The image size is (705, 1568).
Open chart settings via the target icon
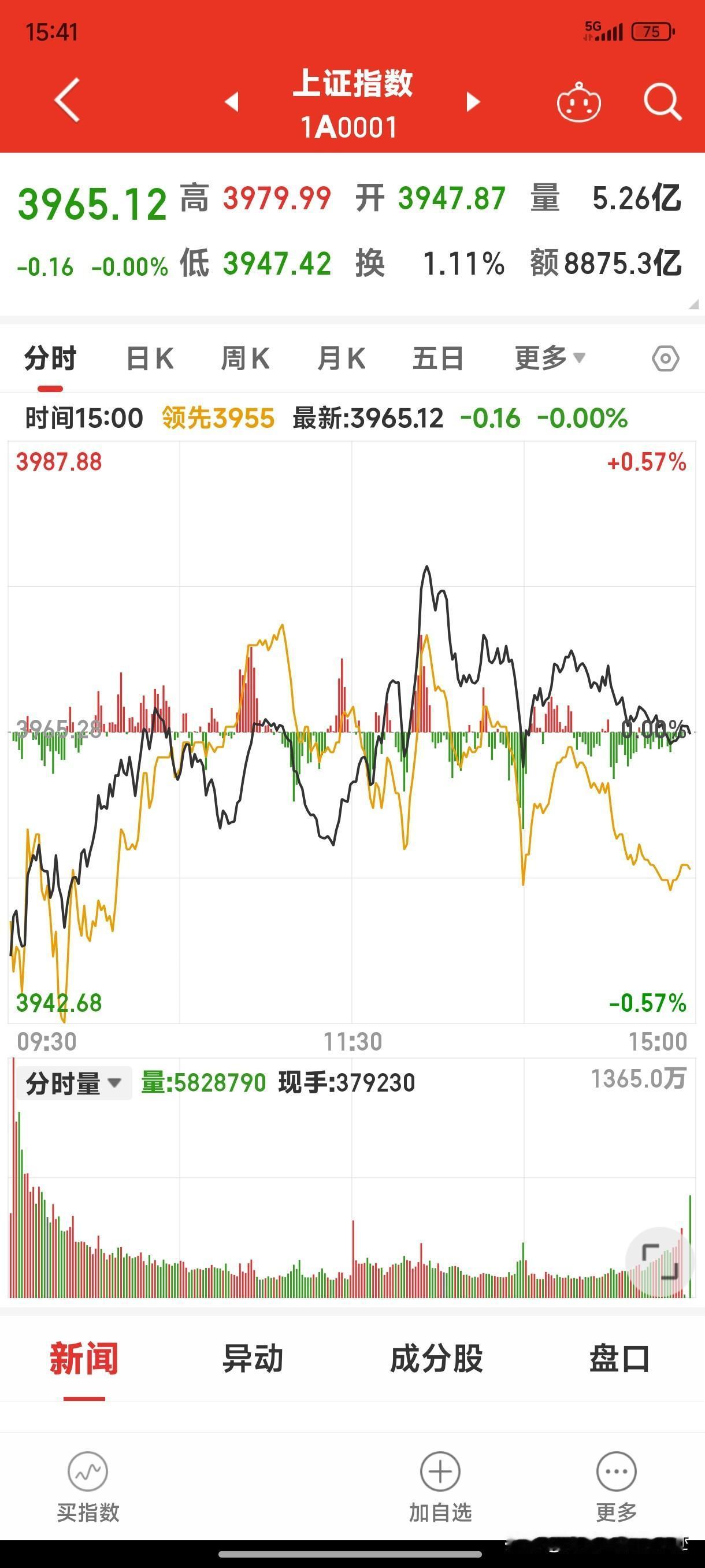click(x=665, y=359)
